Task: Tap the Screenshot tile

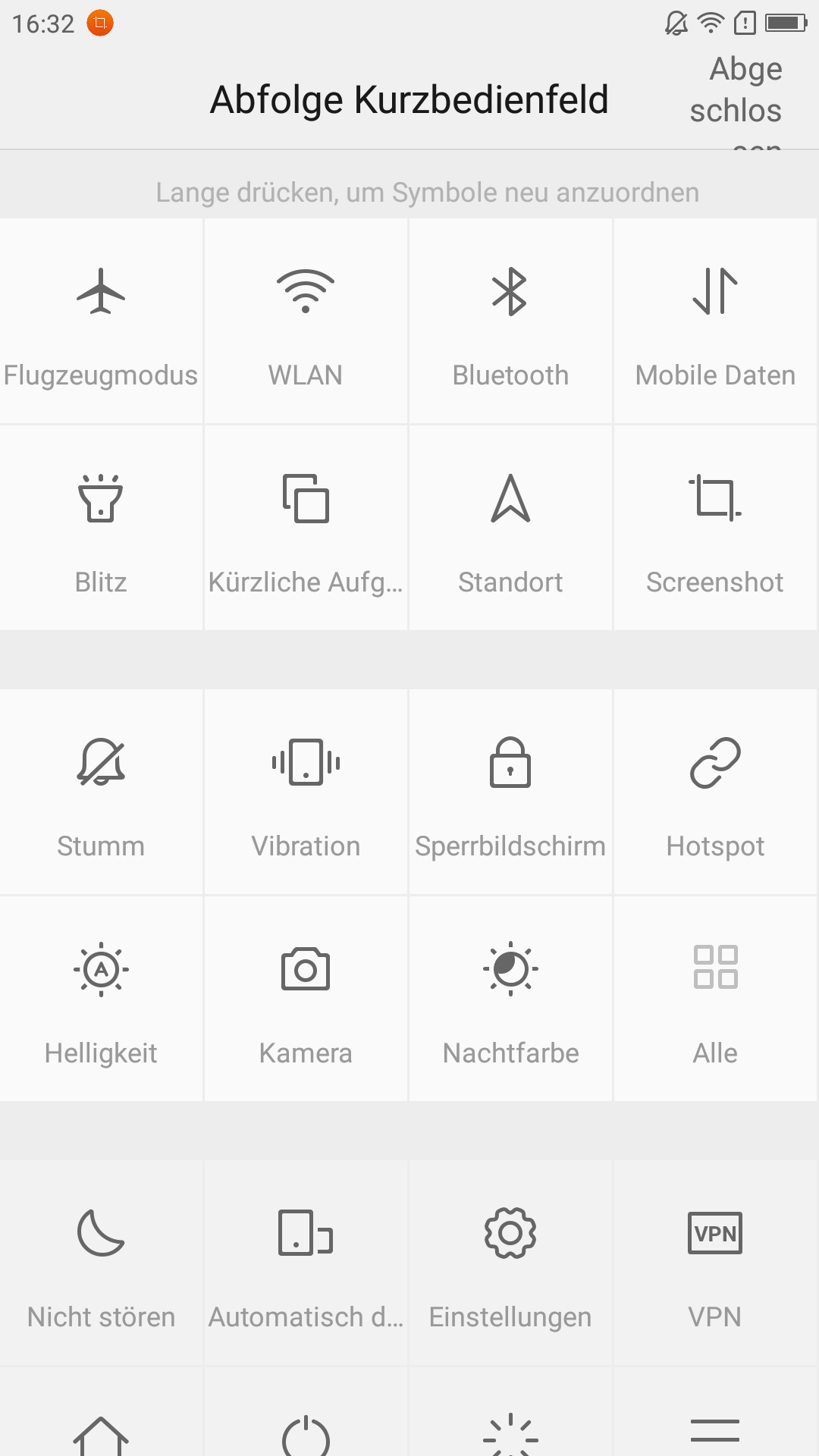Action: [x=715, y=528]
